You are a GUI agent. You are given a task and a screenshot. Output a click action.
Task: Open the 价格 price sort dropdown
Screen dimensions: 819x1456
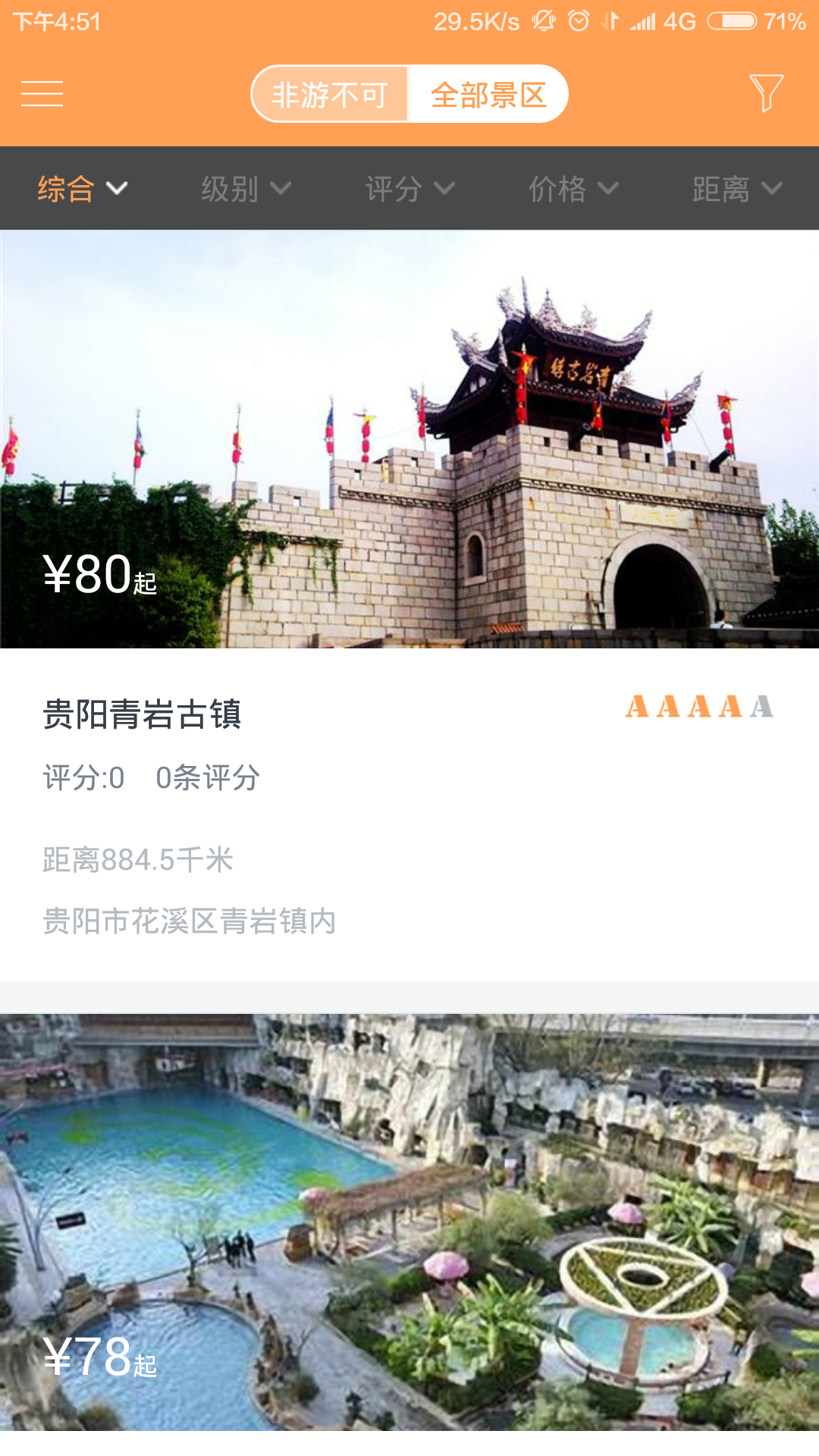pyautogui.click(x=573, y=188)
